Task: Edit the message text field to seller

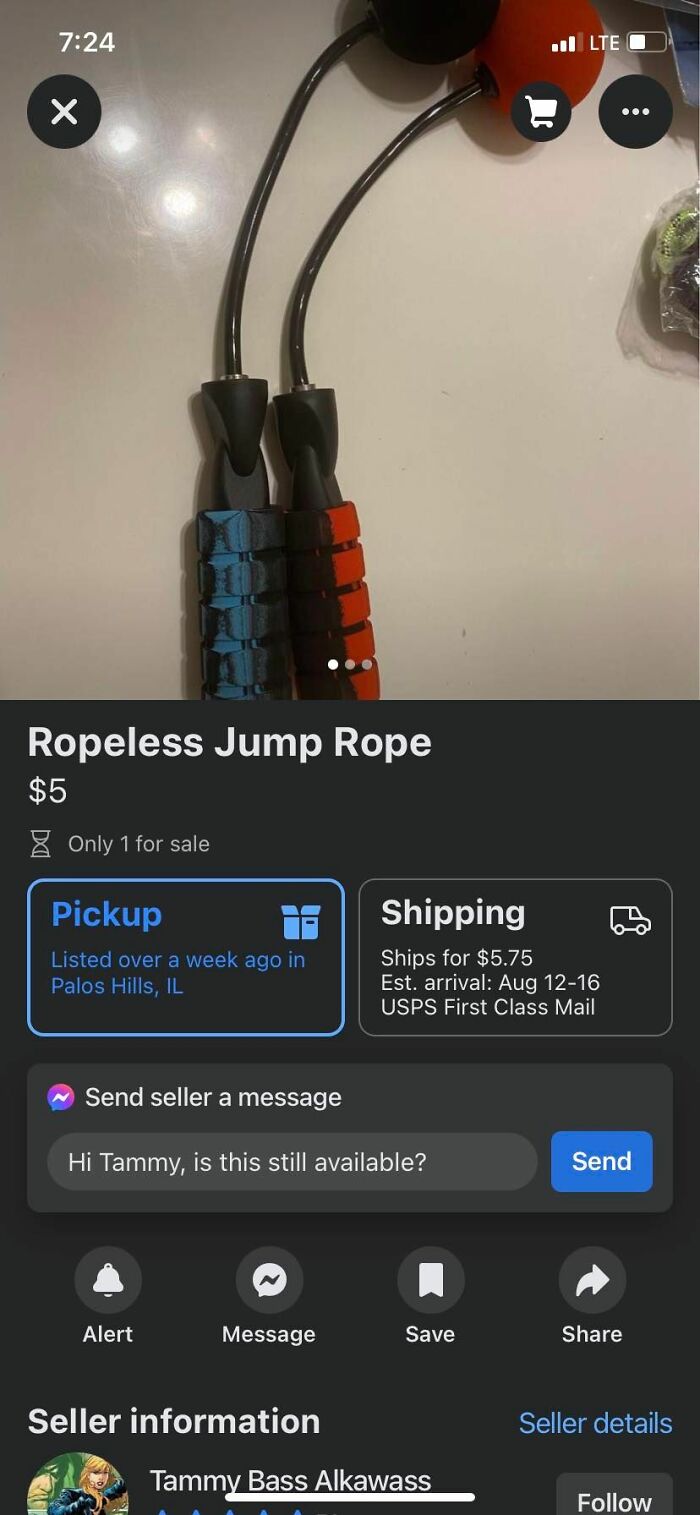Action: (292, 1162)
